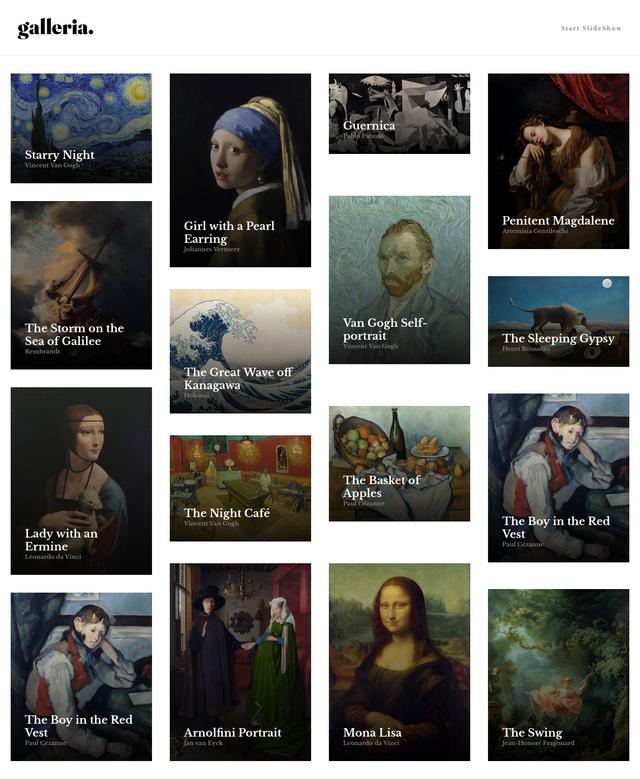Select The Sleeping Gypsy painting
The width and height of the screenshot is (640, 779).
[x=558, y=321]
